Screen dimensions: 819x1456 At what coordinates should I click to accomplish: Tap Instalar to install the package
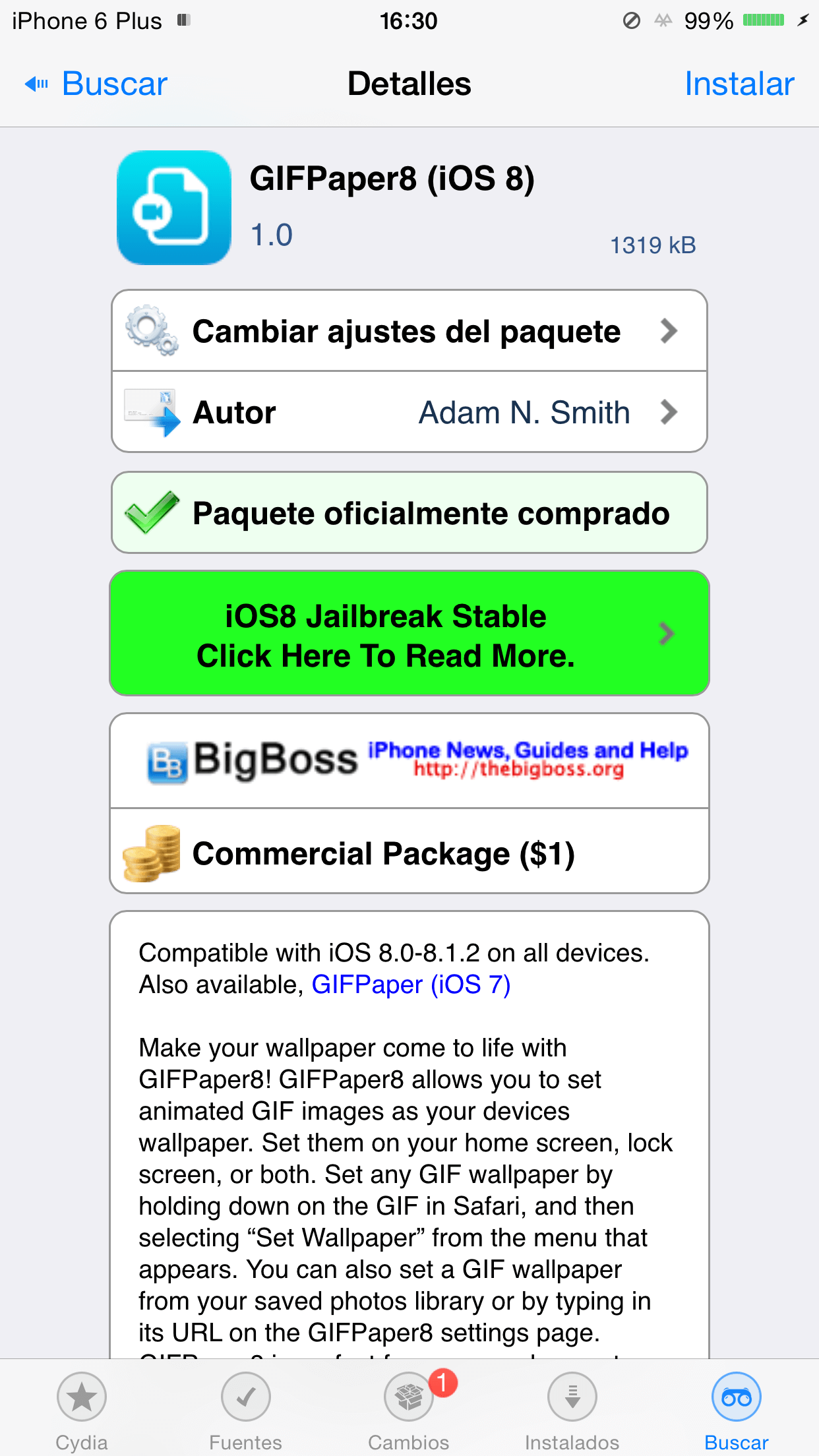739,84
